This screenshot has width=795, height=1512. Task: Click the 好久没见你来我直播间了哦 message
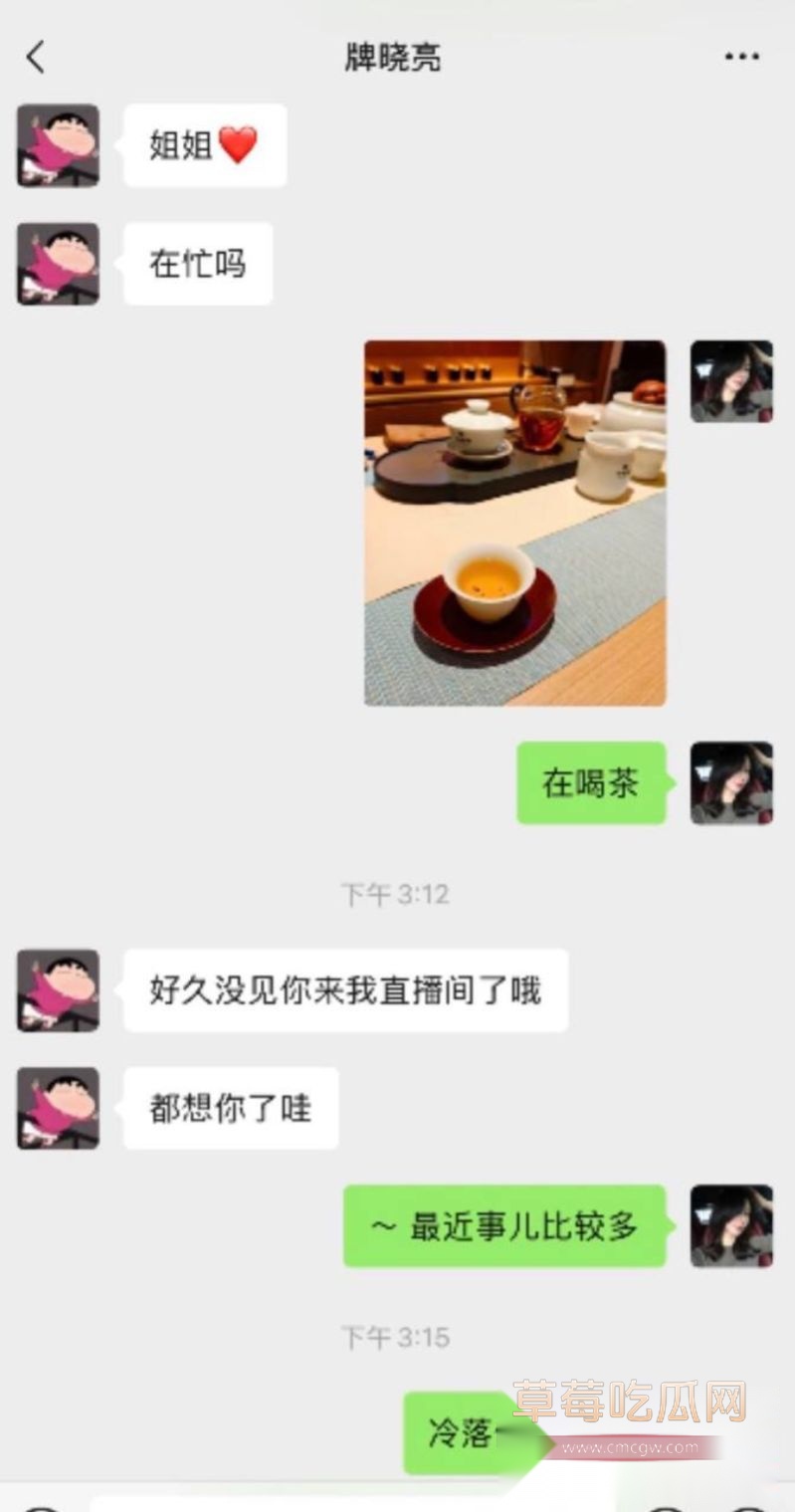tap(344, 990)
